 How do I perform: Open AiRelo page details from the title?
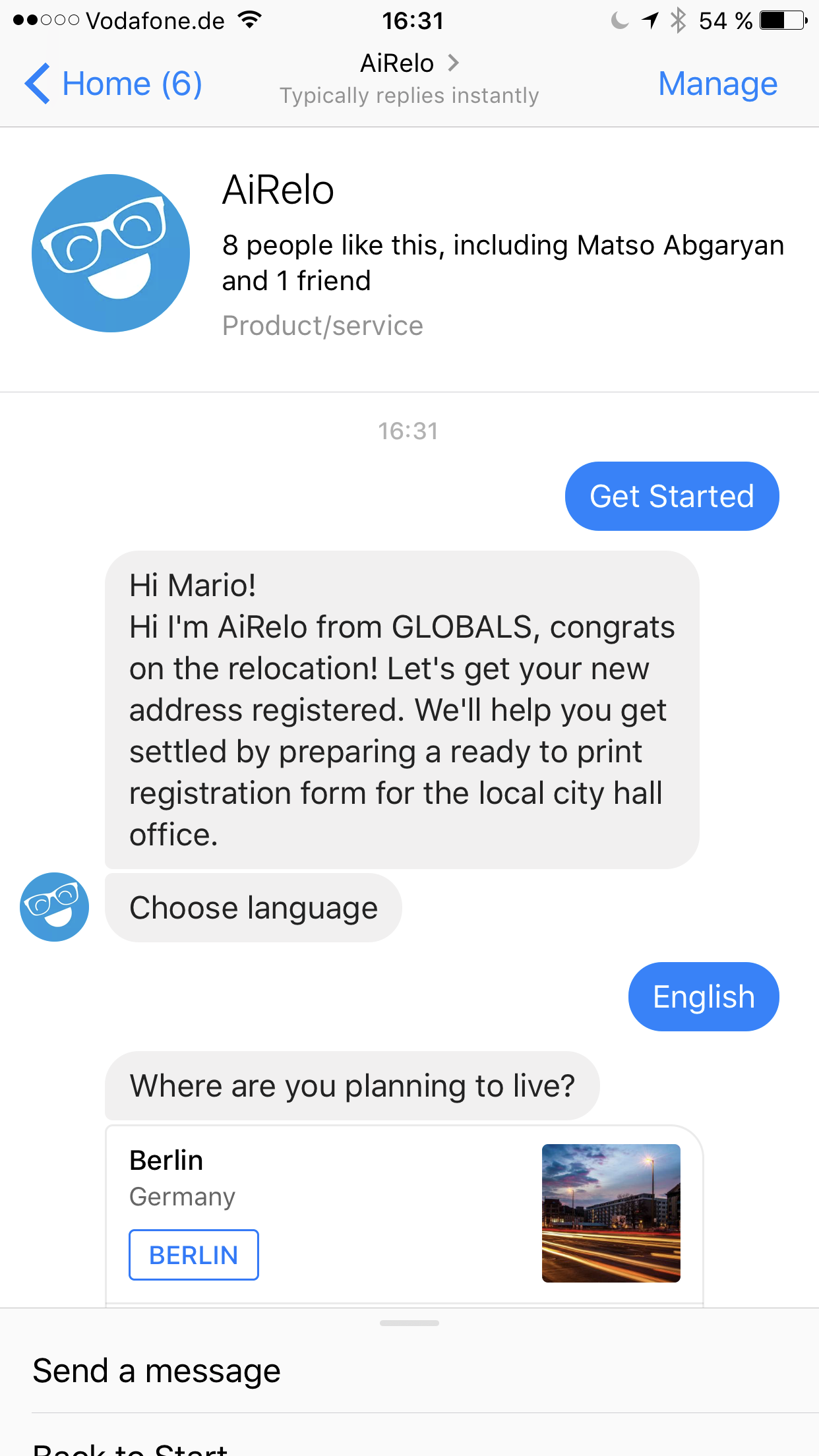point(409,64)
